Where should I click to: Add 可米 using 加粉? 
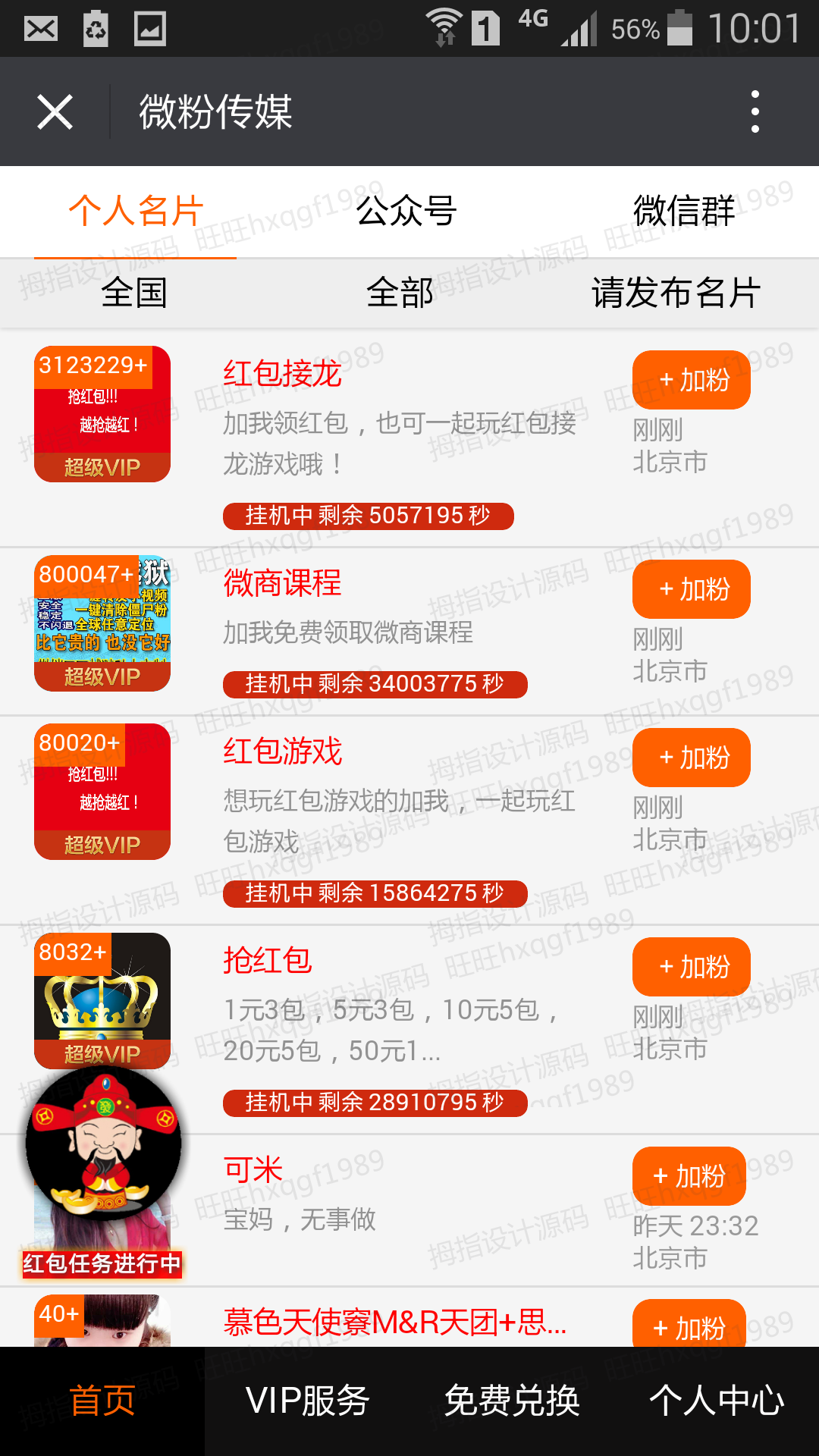tap(689, 1176)
